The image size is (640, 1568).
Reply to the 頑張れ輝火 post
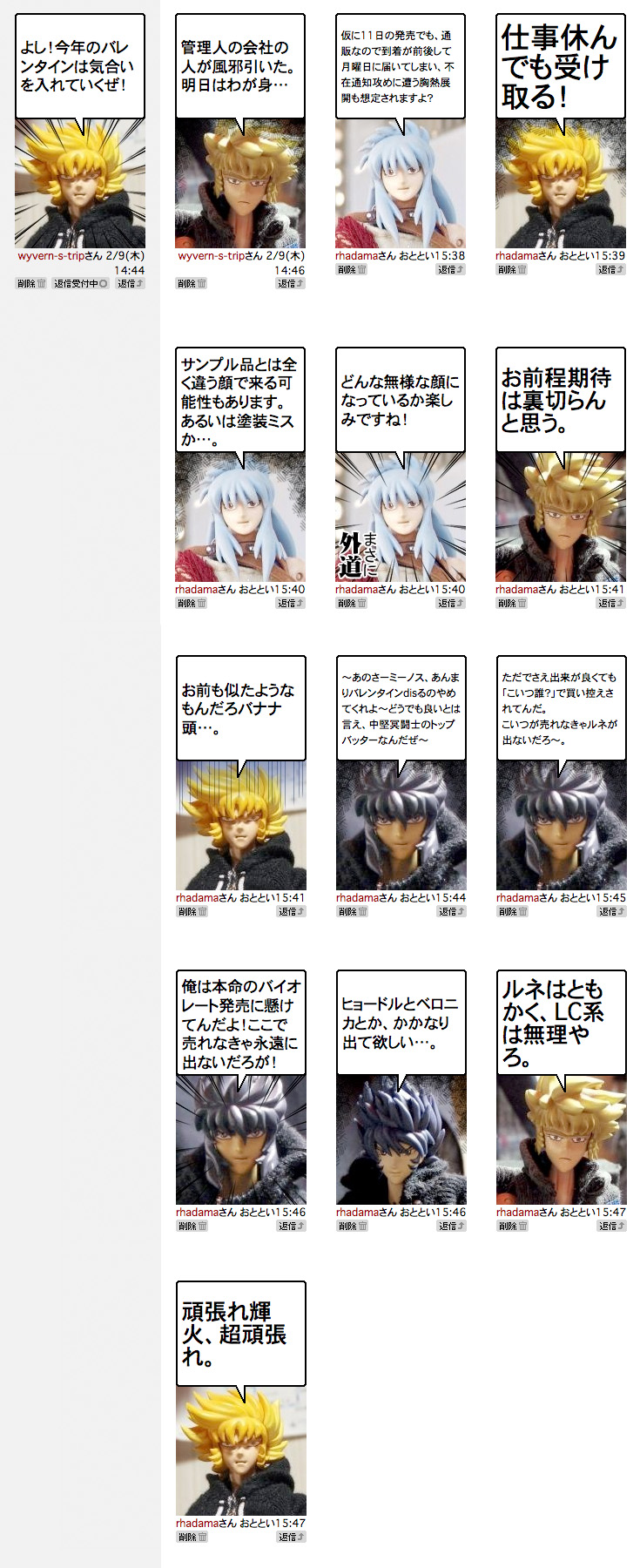[x=291, y=1538]
